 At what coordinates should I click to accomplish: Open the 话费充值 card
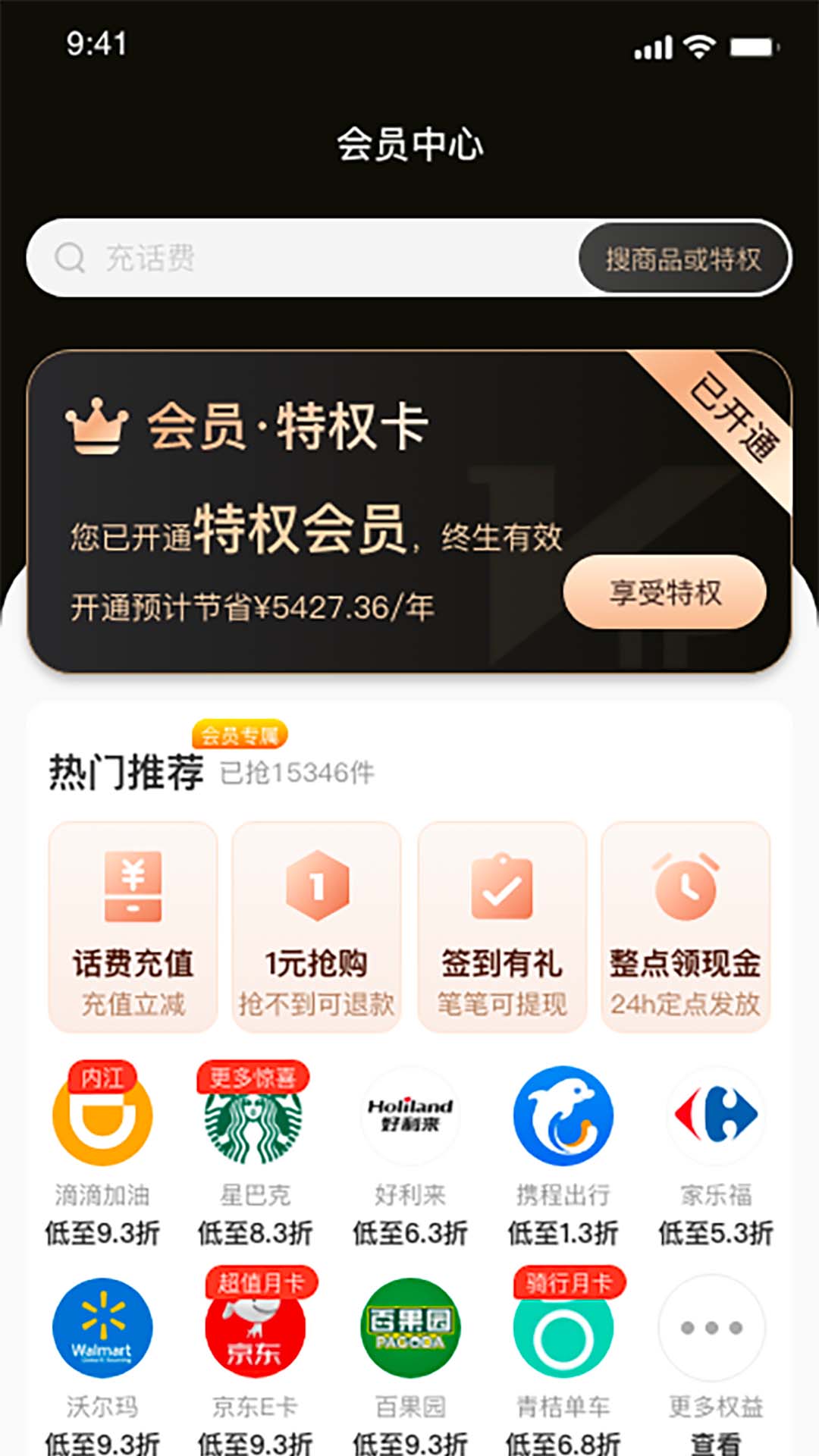coord(133,927)
